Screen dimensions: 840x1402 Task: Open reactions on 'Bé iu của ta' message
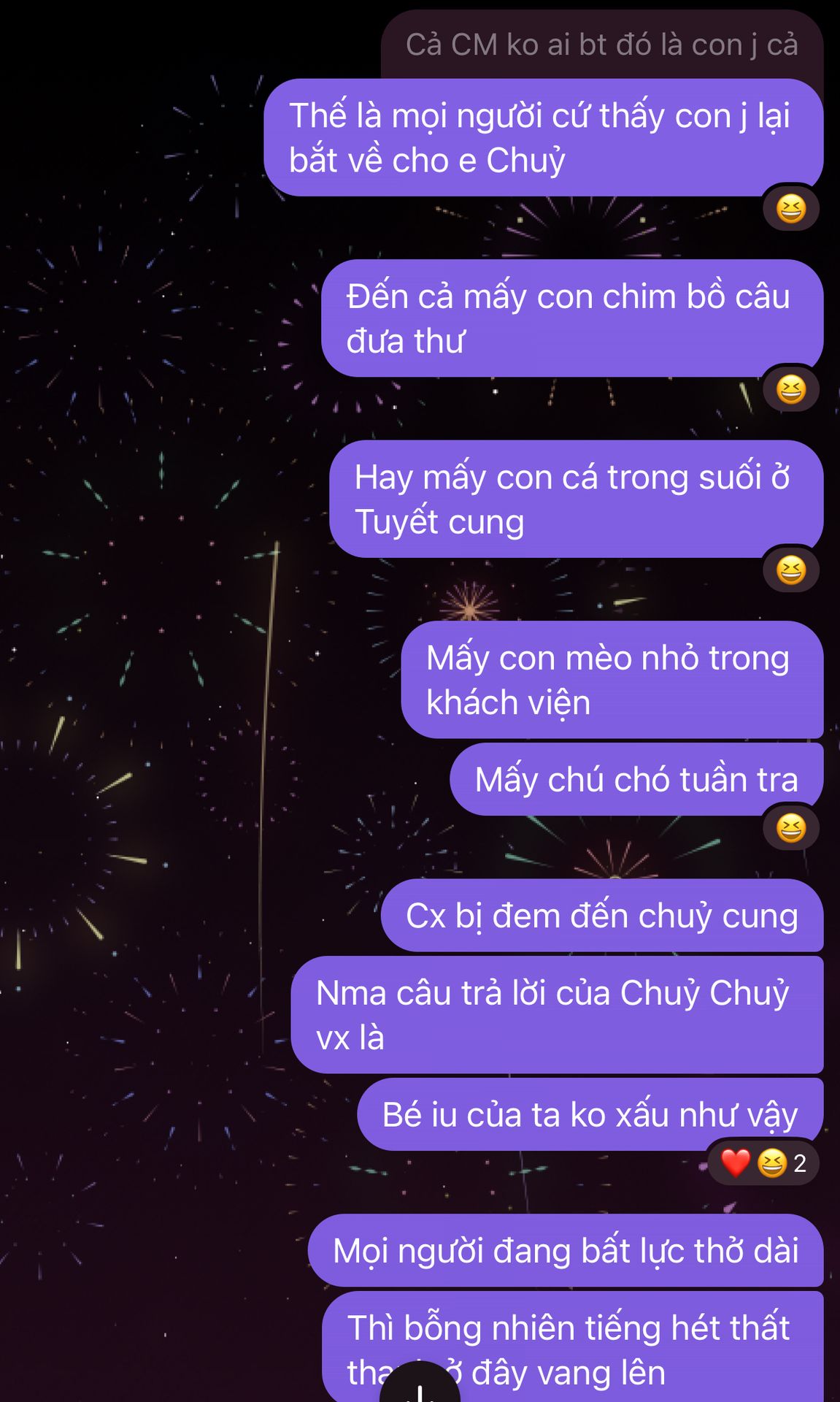[x=763, y=1162]
